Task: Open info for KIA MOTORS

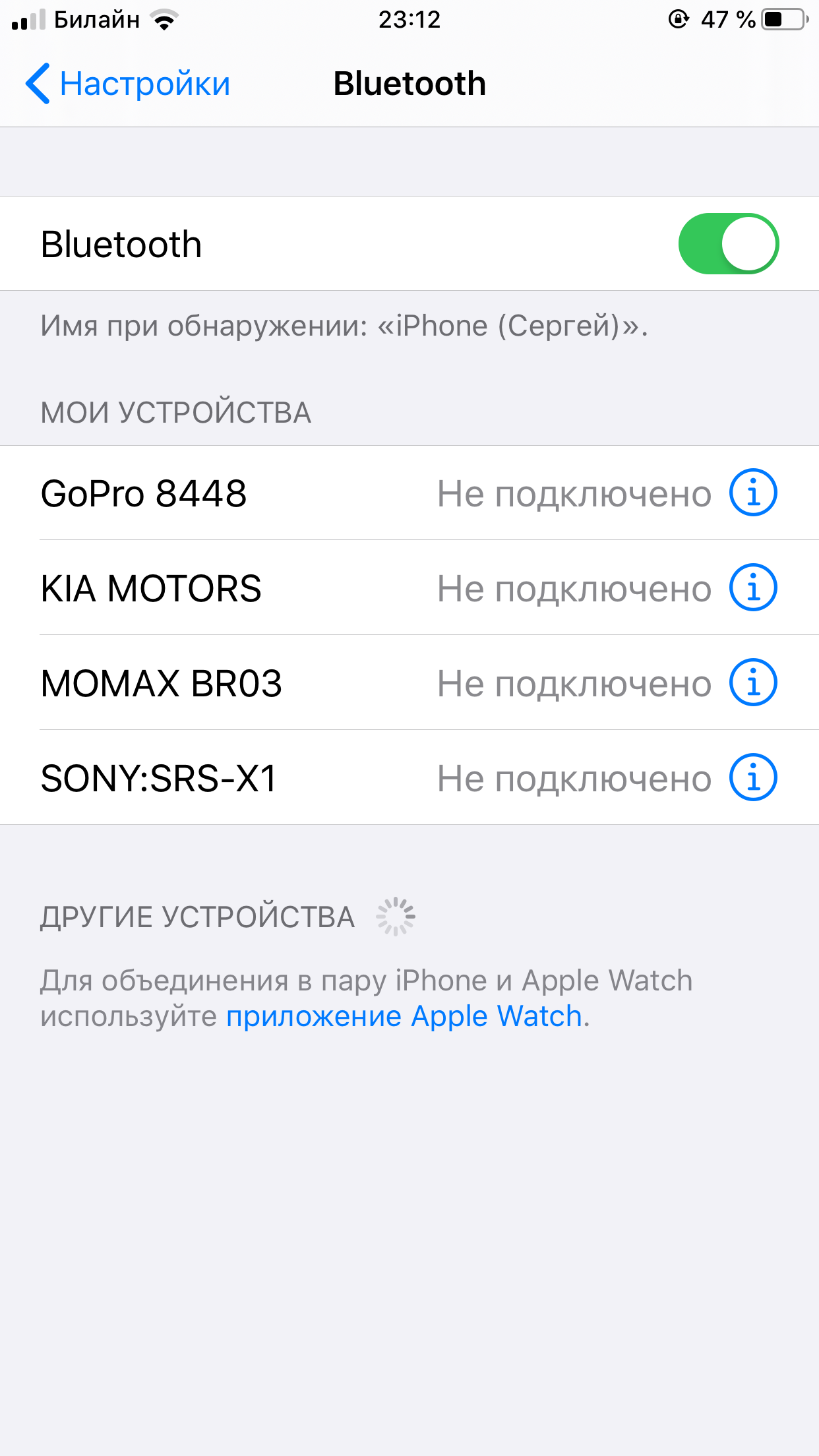Action: click(x=753, y=588)
